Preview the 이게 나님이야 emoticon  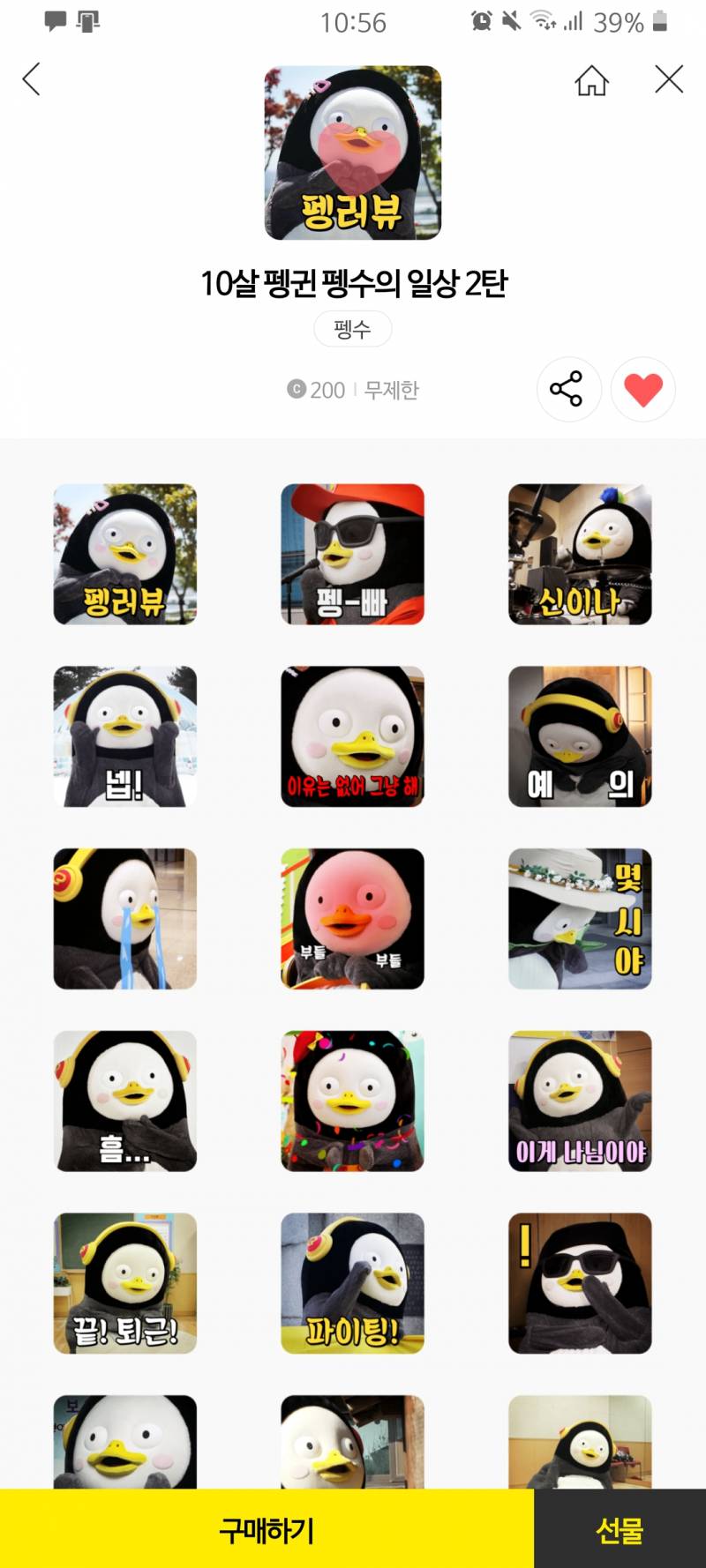[580, 1101]
